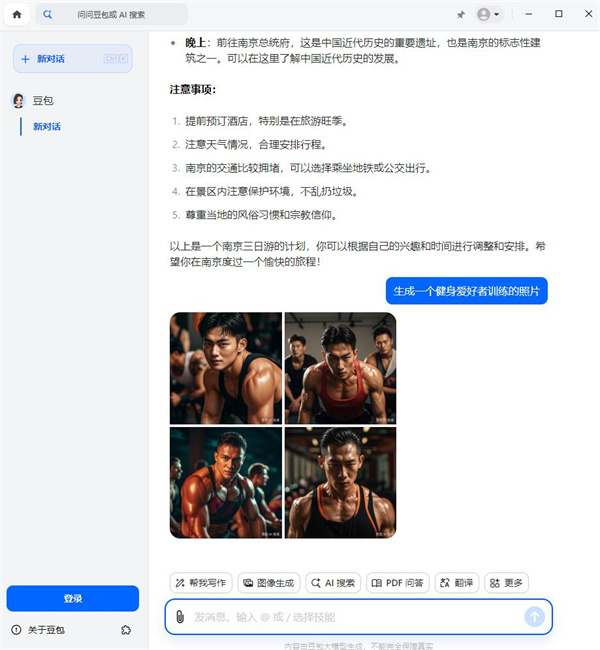Image resolution: width=600 pixels, height=650 pixels.
Task: Tap the 登录 login button
Action: click(x=73, y=598)
